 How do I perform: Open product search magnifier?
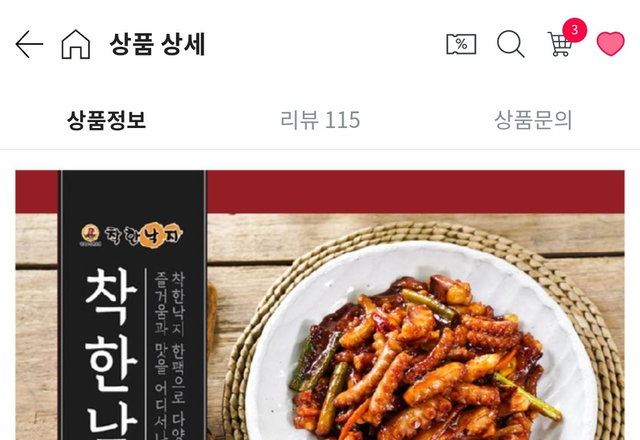(510, 44)
